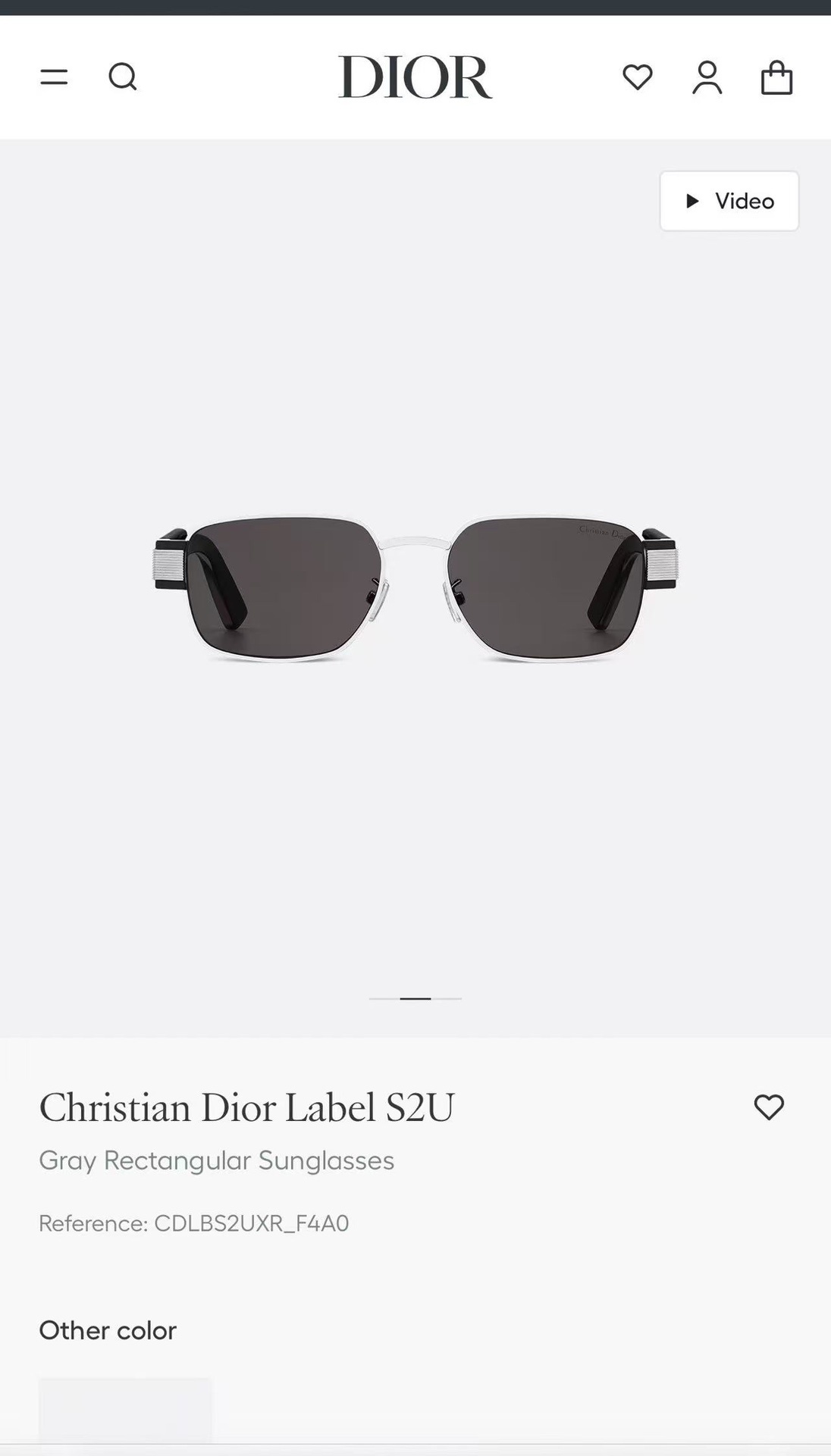
Task: Click the second carousel indicator dot
Action: coord(415,998)
